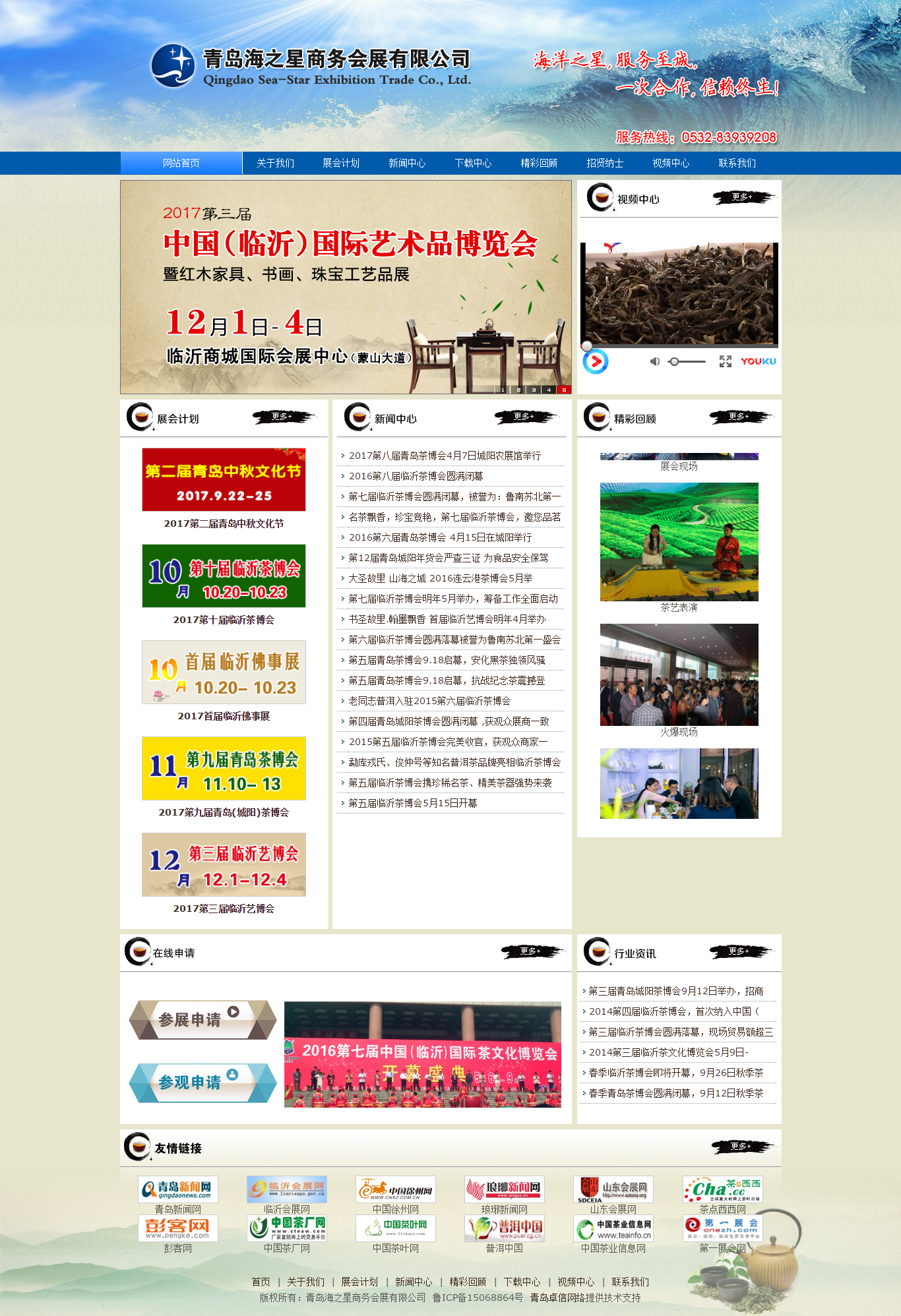901x1316 pixels.
Task: Show banner slide 3 using page indicator
Action: pyautogui.click(x=534, y=390)
